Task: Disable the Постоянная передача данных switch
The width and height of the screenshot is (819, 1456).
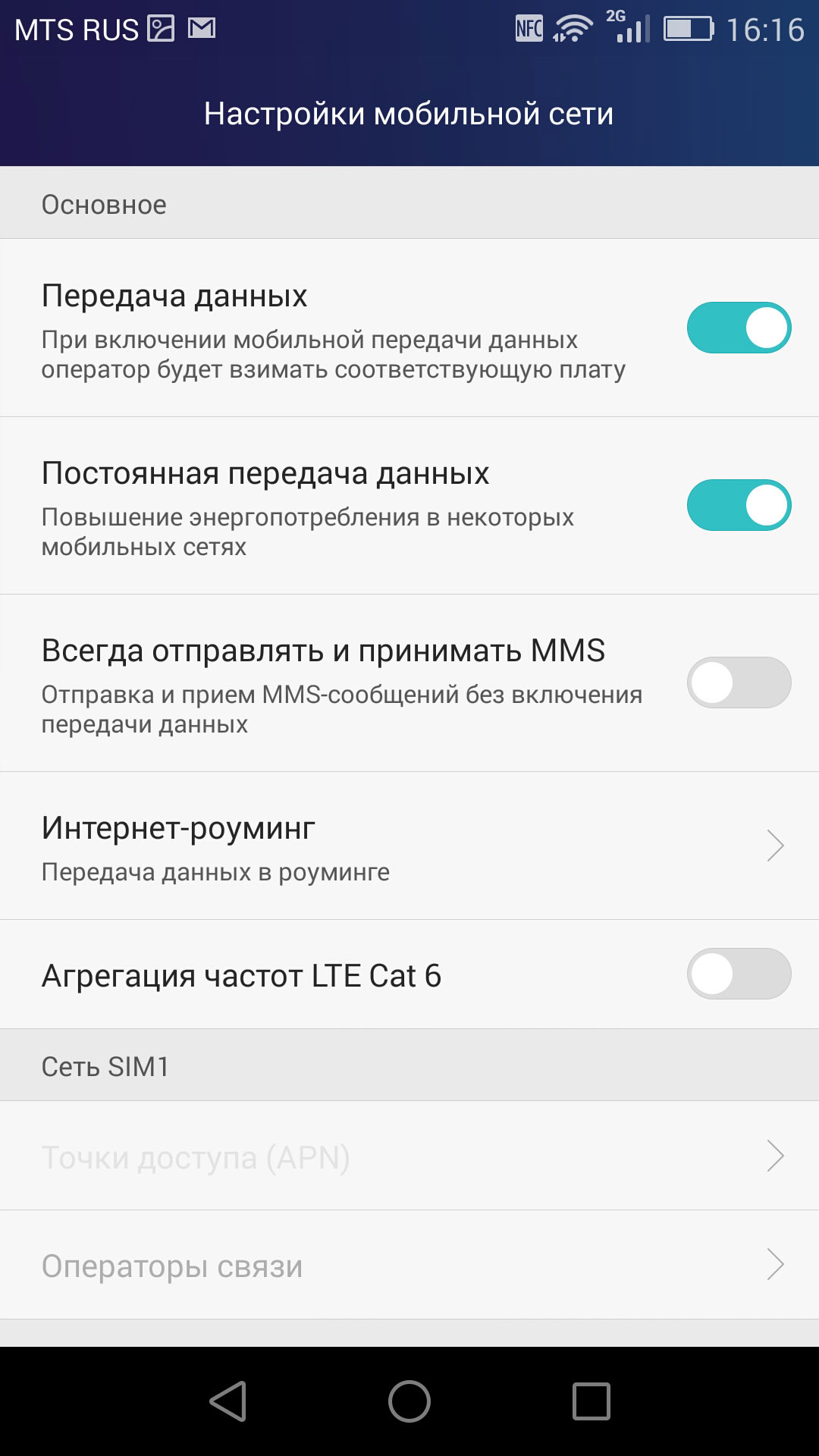Action: click(739, 505)
